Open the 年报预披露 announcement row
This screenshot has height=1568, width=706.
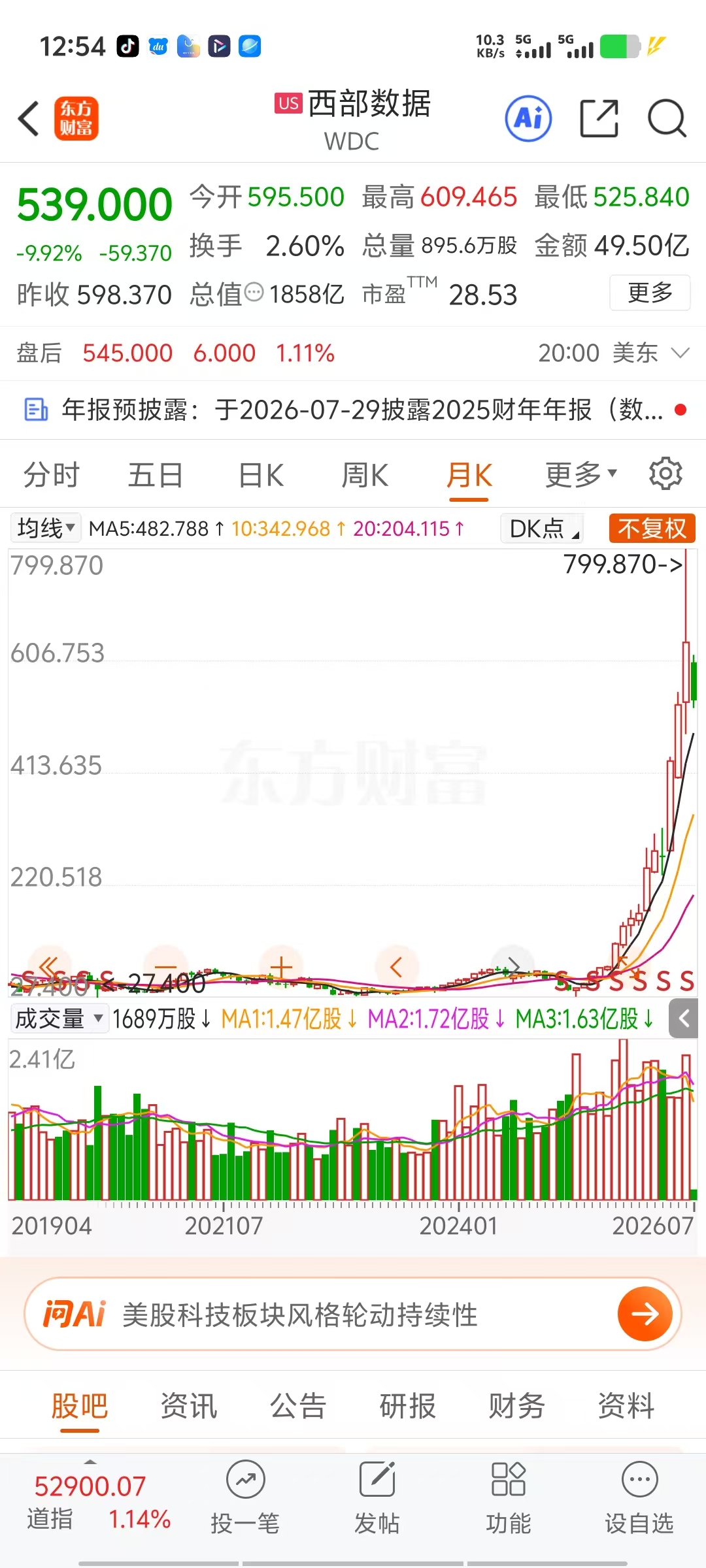click(353, 410)
